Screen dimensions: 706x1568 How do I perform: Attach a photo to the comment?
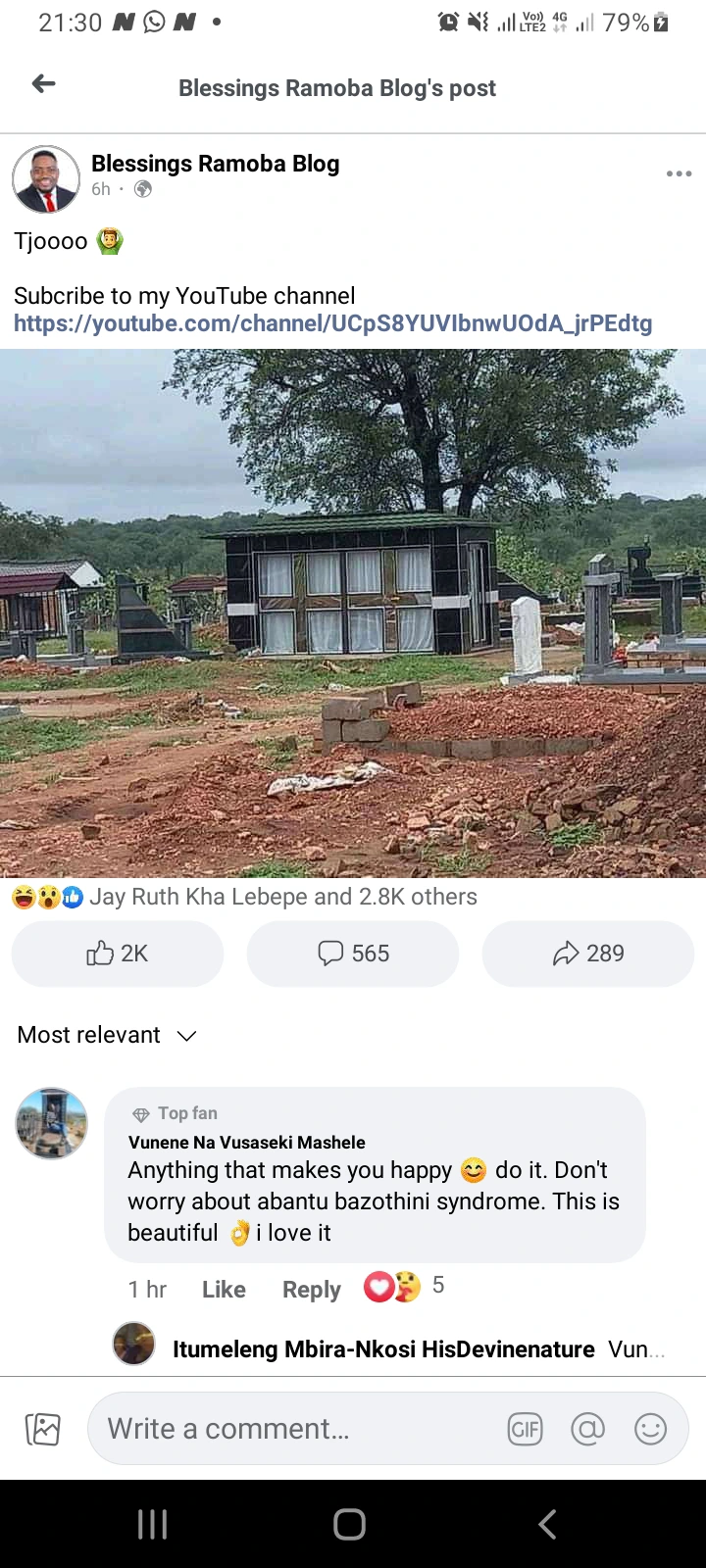coord(43,1429)
